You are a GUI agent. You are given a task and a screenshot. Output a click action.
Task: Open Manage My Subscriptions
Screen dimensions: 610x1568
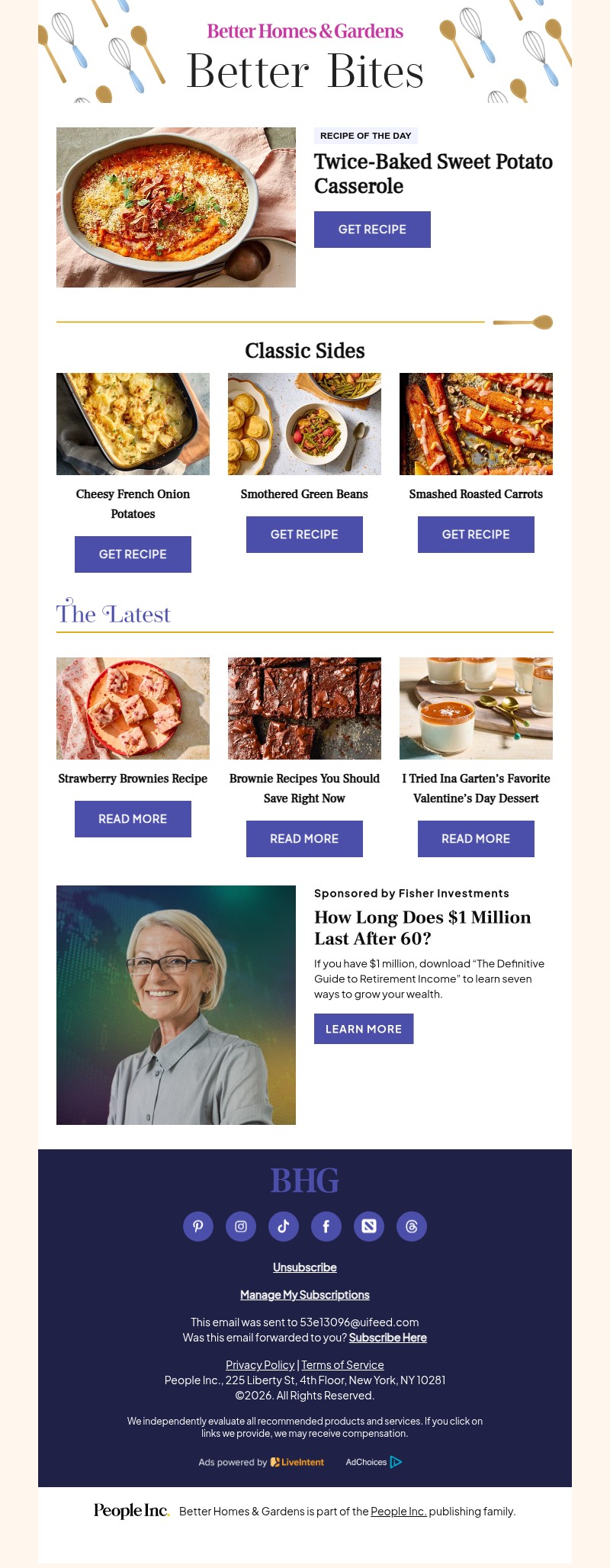pyautogui.click(x=305, y=1295)
